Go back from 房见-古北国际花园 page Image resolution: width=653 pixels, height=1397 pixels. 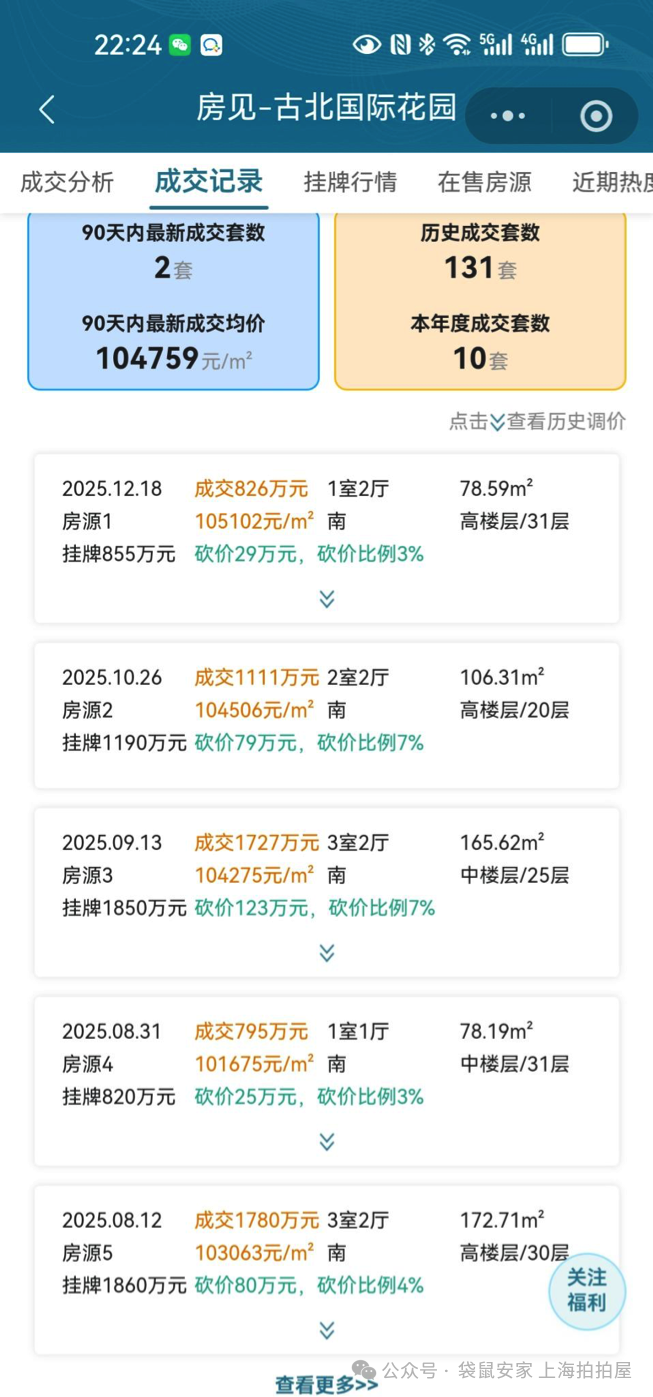(x=46, y=110)
